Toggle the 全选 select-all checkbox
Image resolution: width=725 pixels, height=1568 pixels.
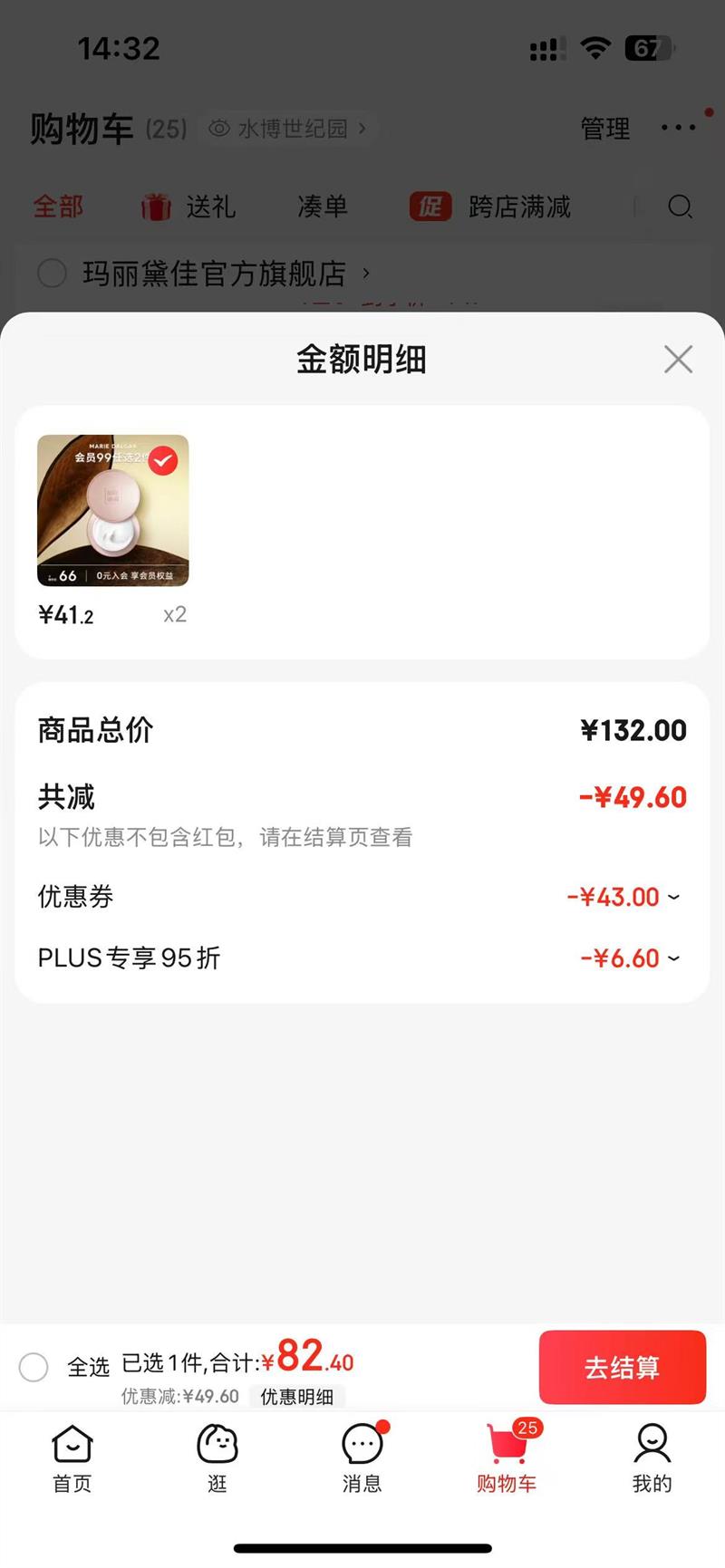[34, 1367]
